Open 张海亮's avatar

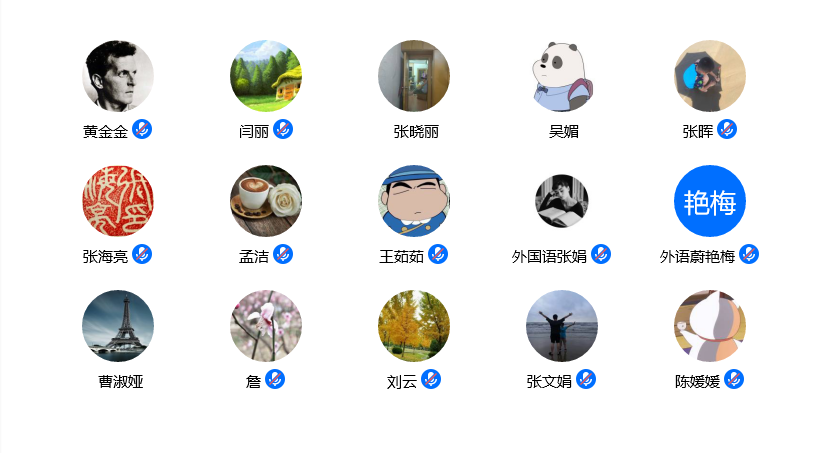(x=118, y=201)
